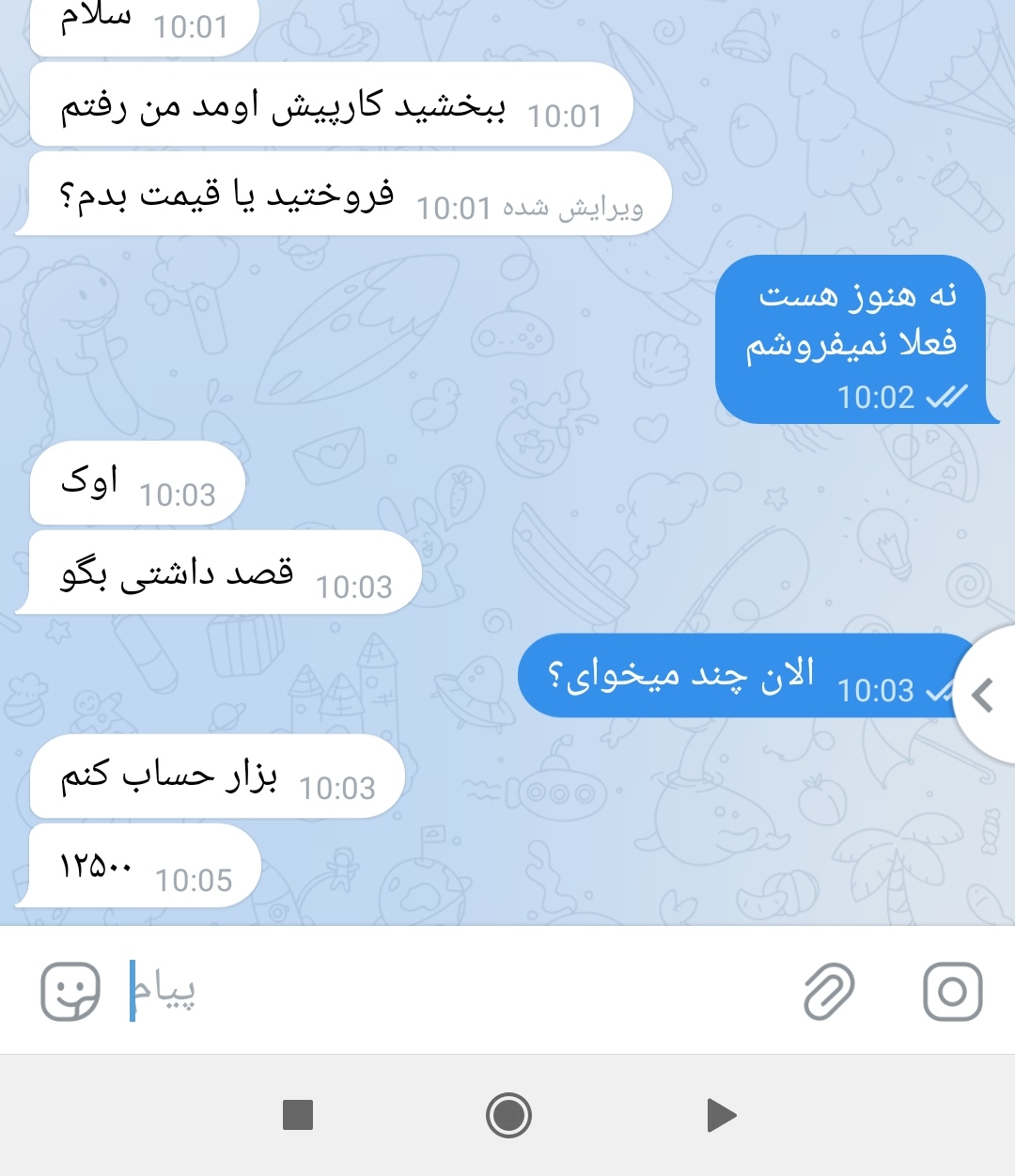Tap the side arrow reply handle

[x=983, y=696]
